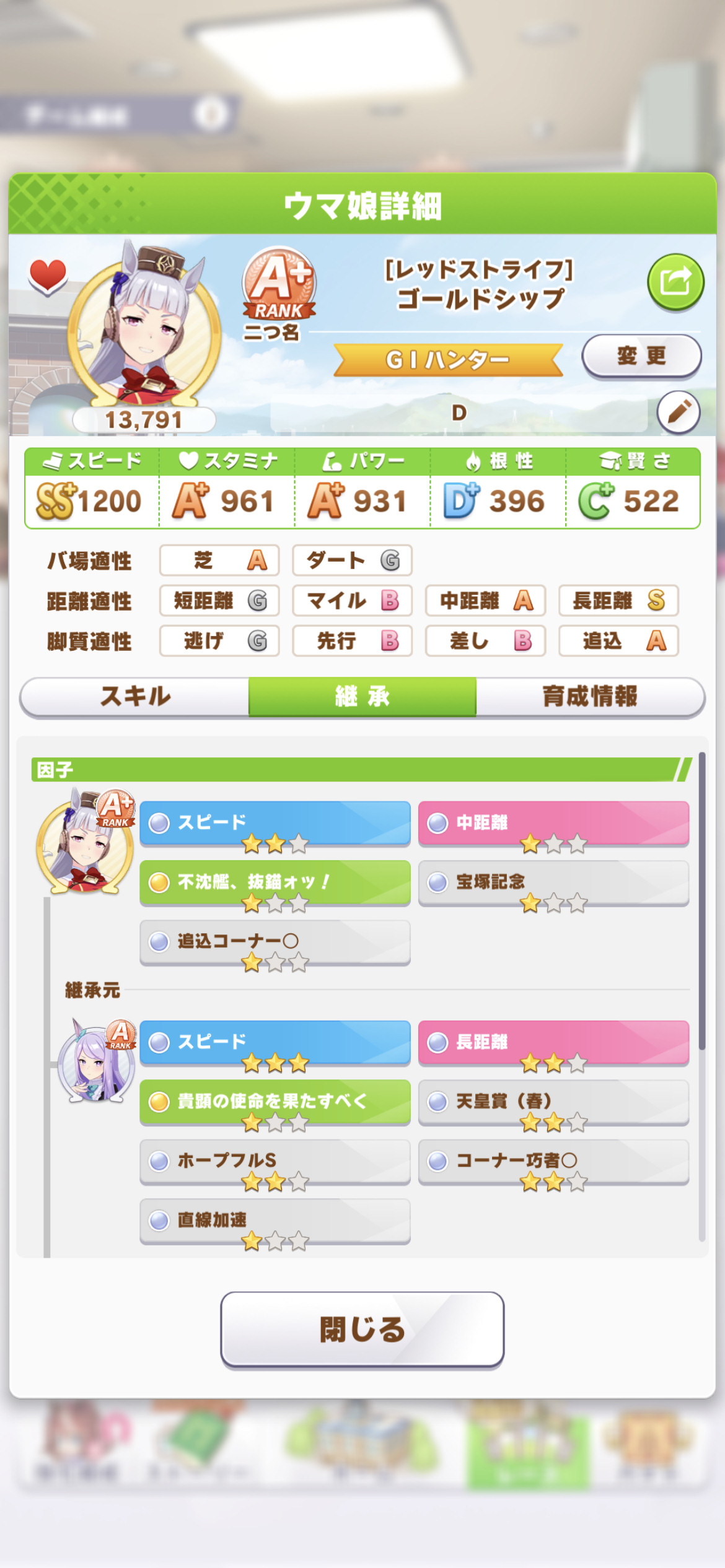Tap the ホープフルS factor

pos(275,1162)
